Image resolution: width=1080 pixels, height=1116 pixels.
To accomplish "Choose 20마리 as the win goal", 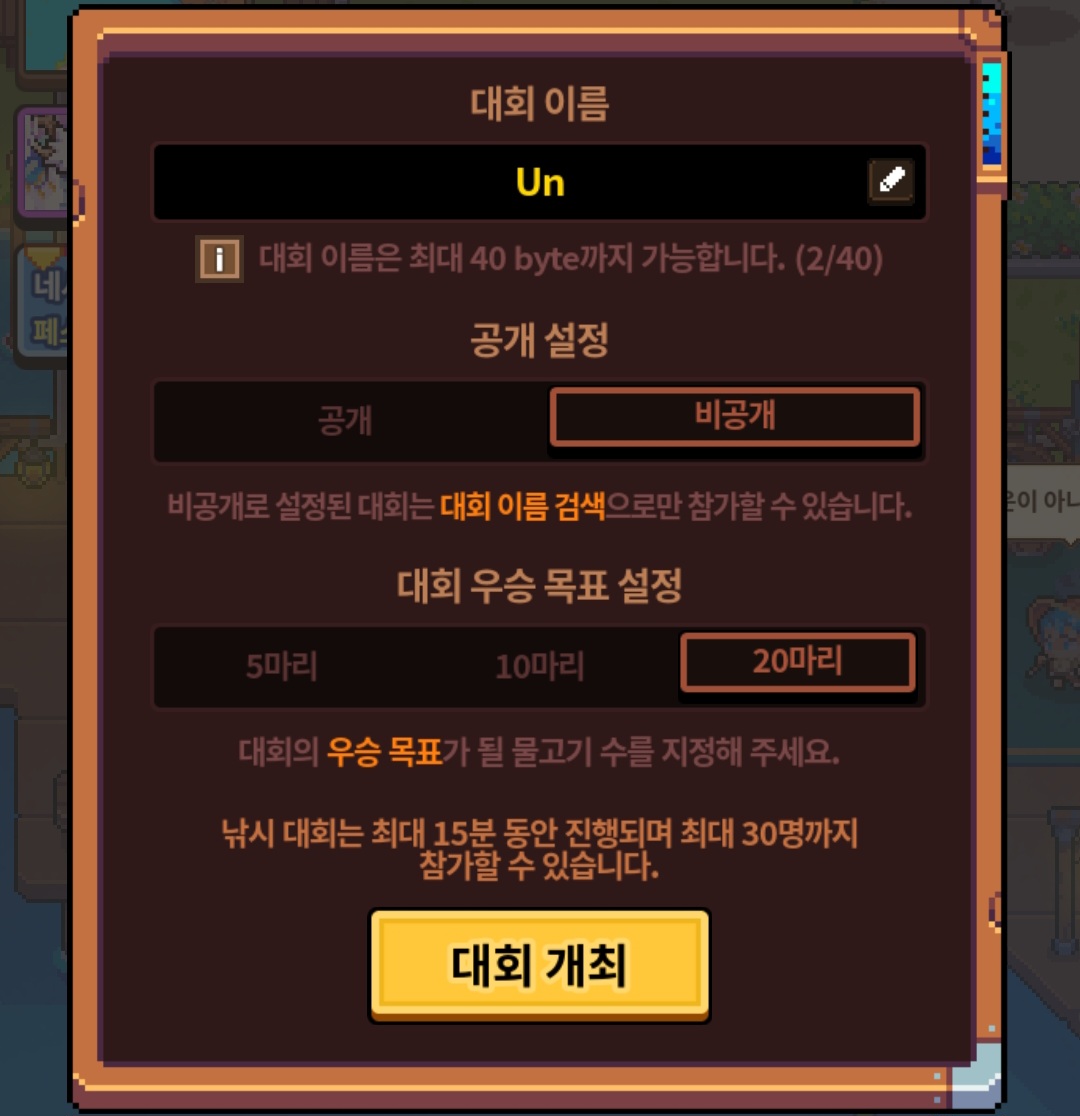I will click(797, 661).
